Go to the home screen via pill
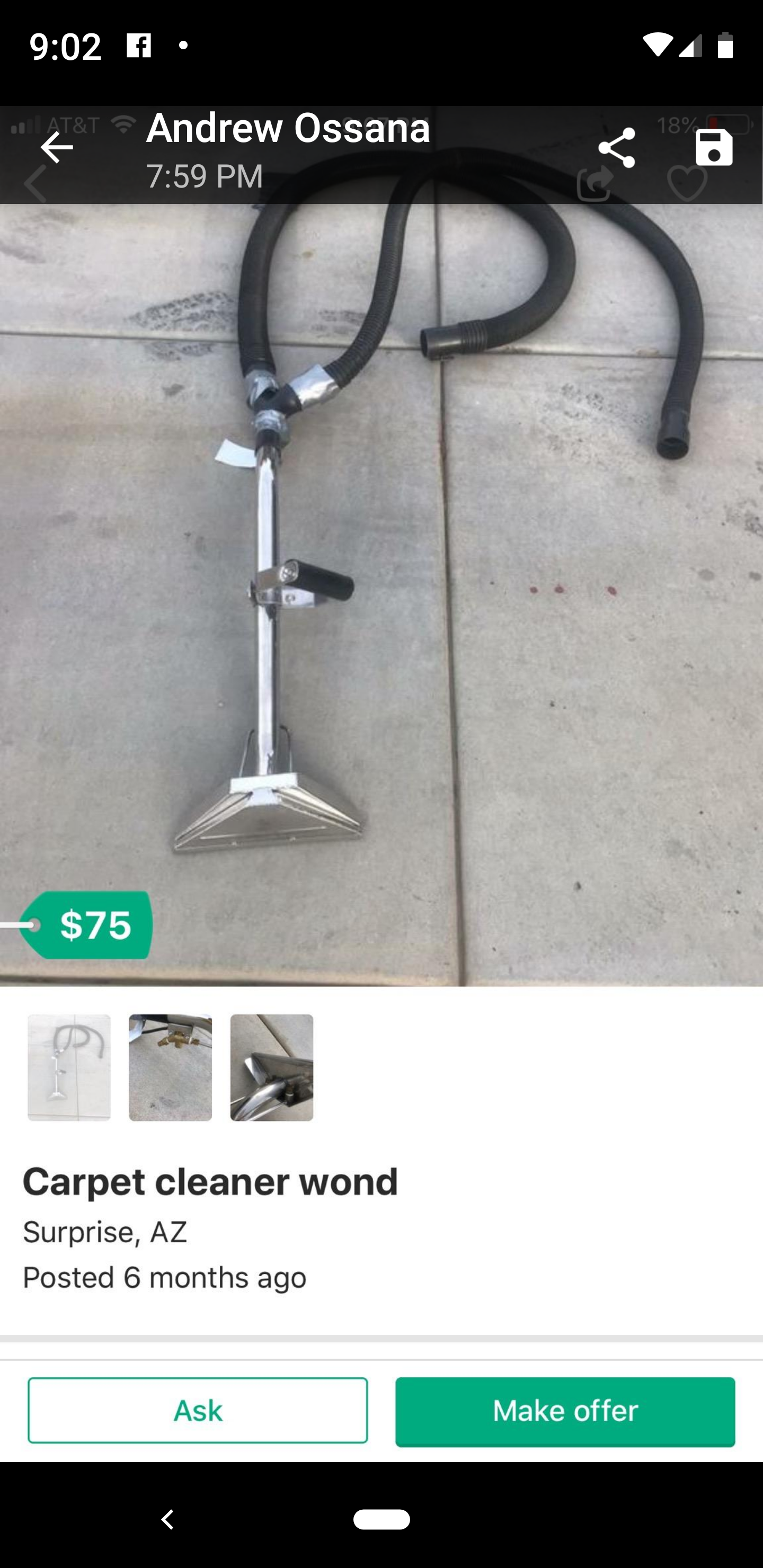This screenshot has height=1568, width=763. click(x=381, y=1519)
